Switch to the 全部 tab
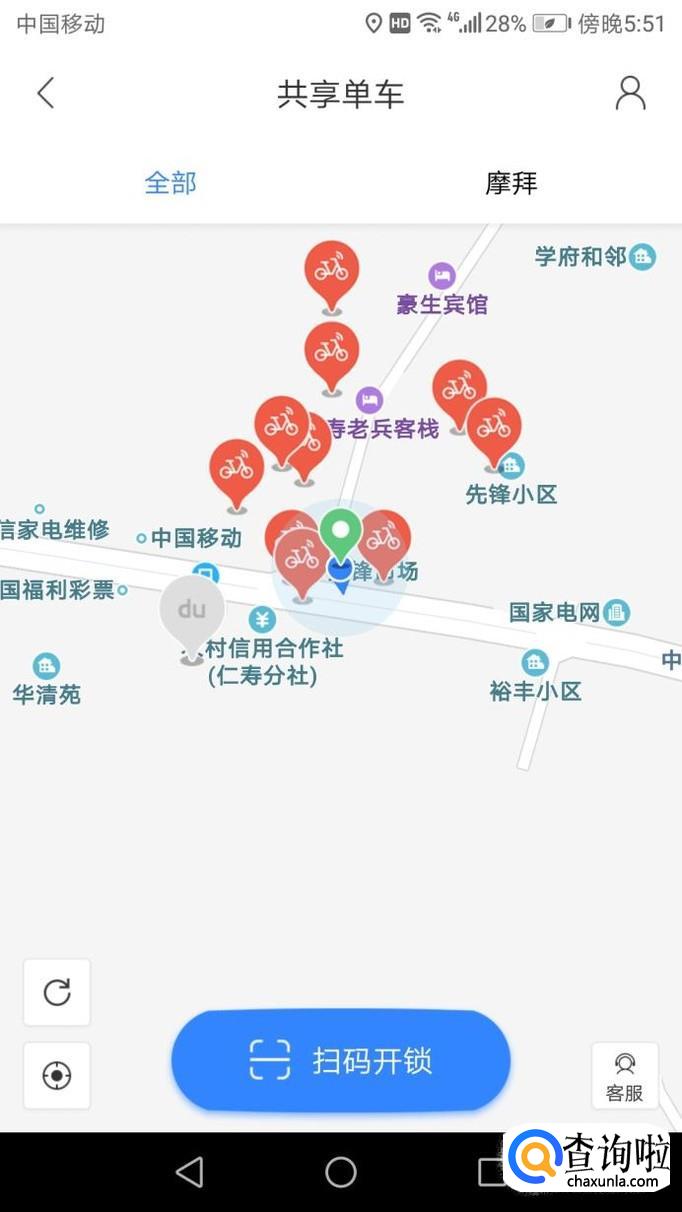682x1212 pixels. coord(171,183)
